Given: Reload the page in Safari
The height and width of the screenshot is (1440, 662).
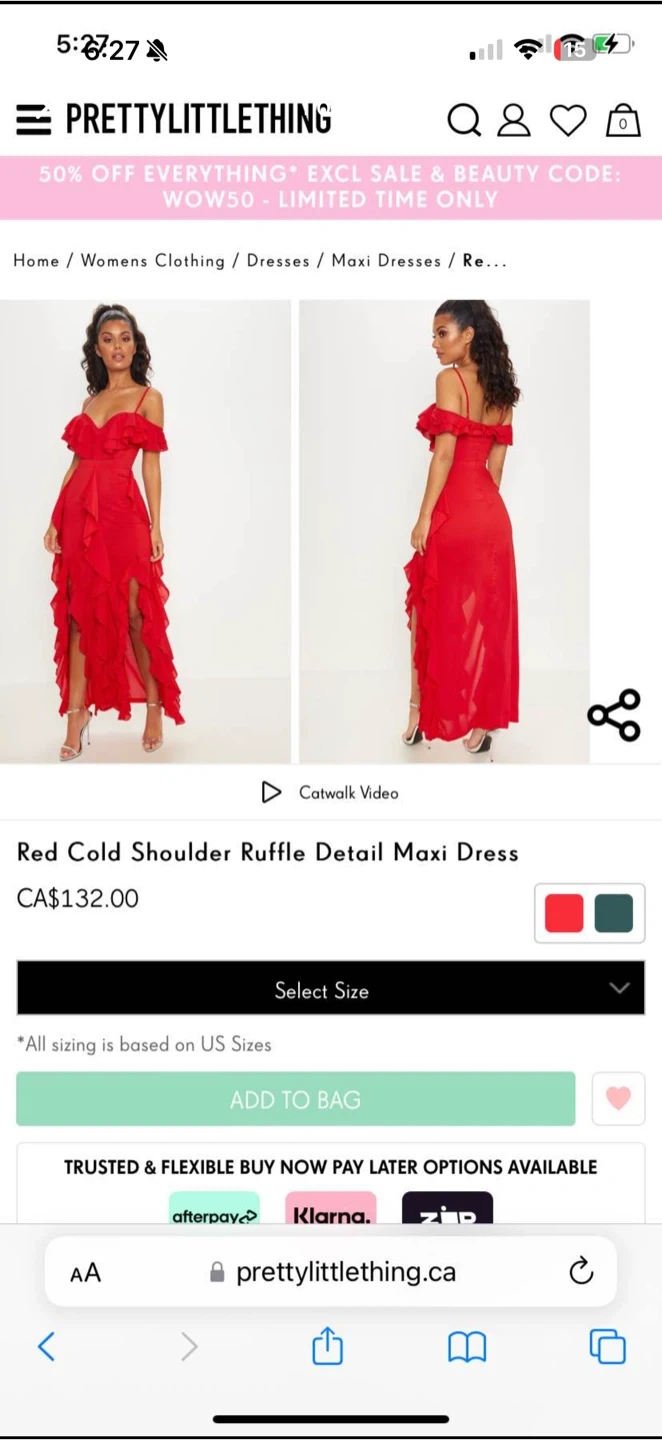Looking at the screenshot, I should tap(581, 1272).
